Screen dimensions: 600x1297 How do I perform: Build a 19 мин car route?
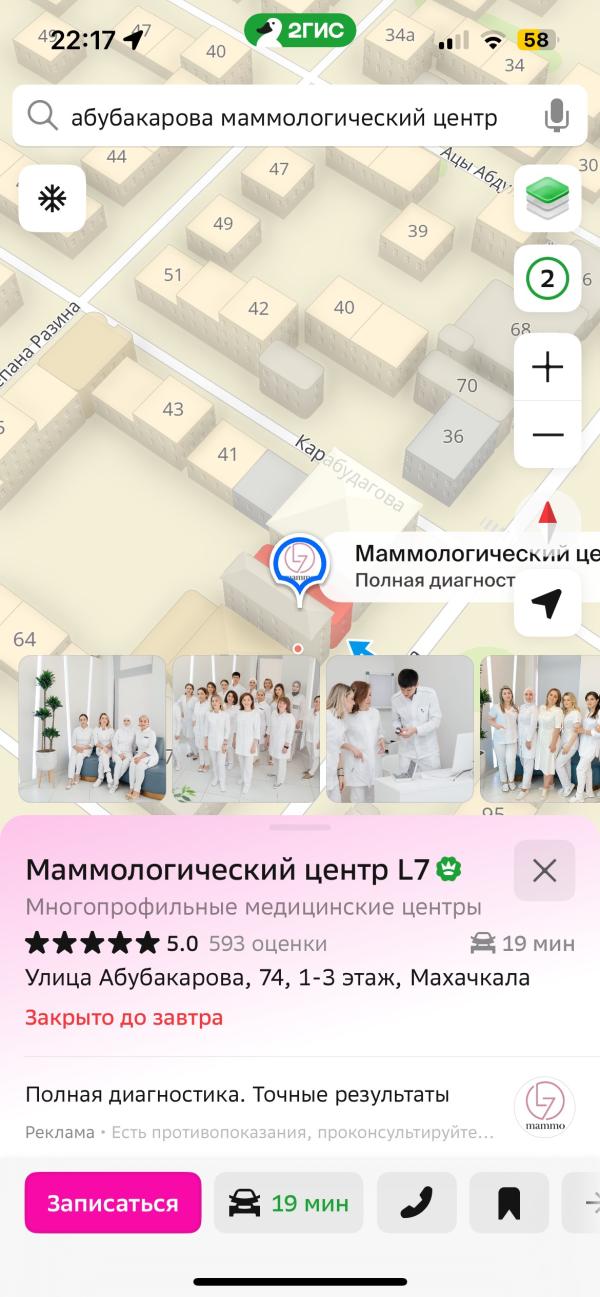click(x=289, y=1203)
